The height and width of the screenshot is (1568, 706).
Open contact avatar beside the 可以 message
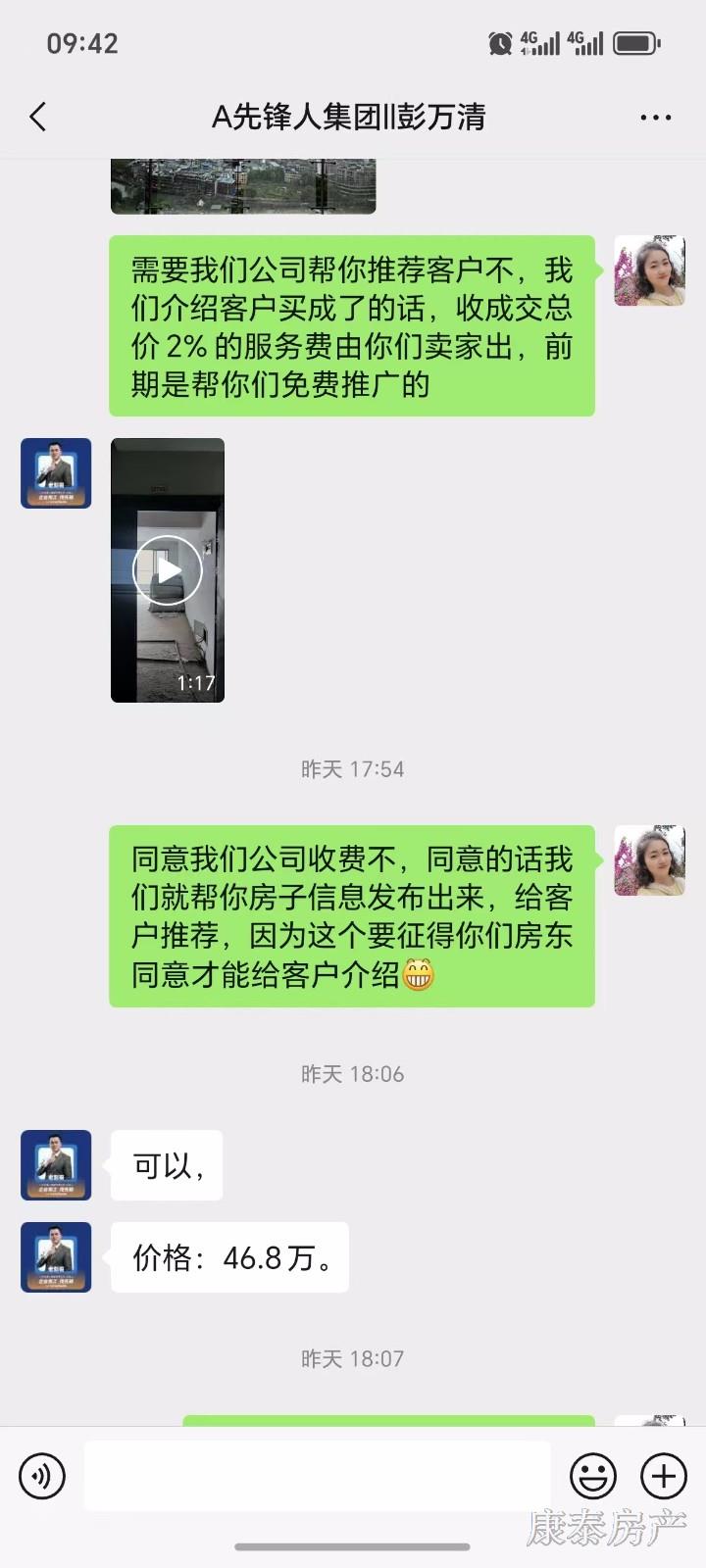click(x=56, y=1165)
